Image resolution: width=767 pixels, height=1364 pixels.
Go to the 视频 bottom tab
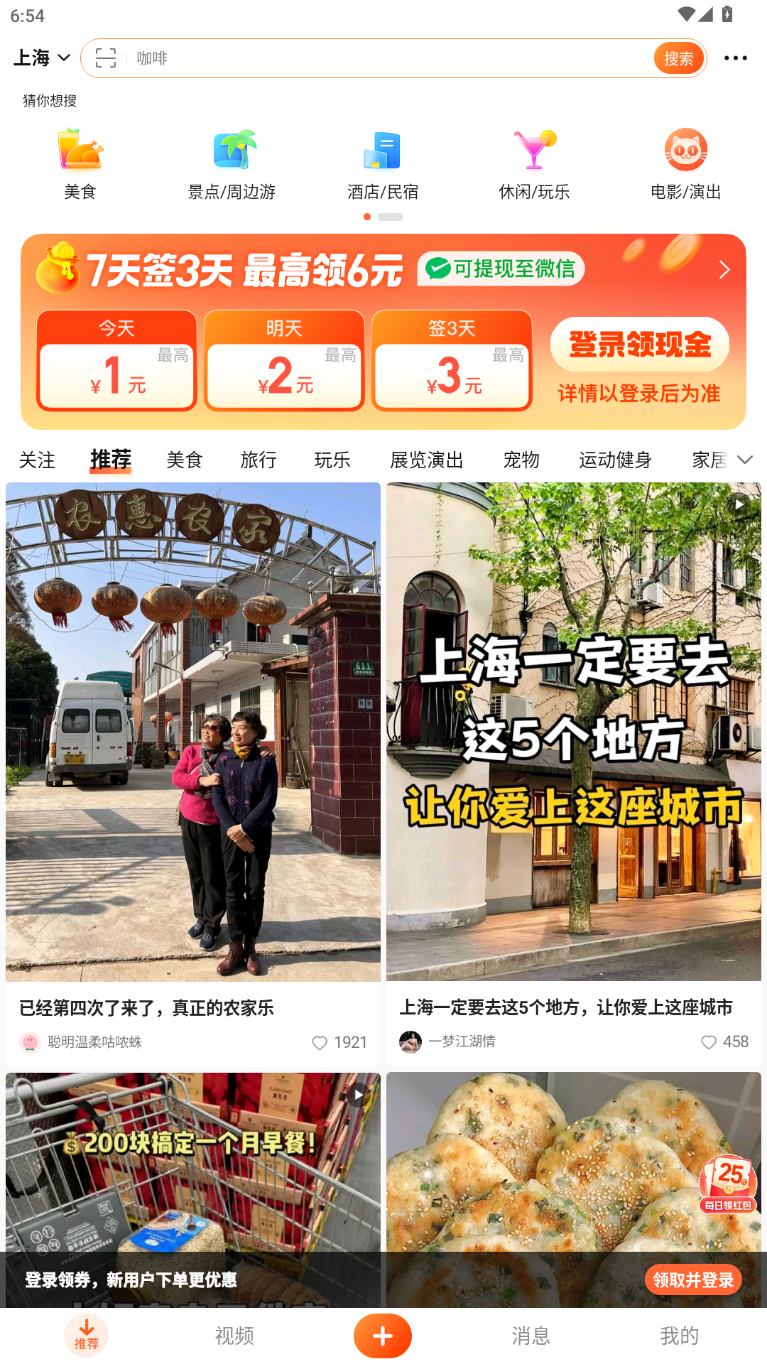(235, 1336)
